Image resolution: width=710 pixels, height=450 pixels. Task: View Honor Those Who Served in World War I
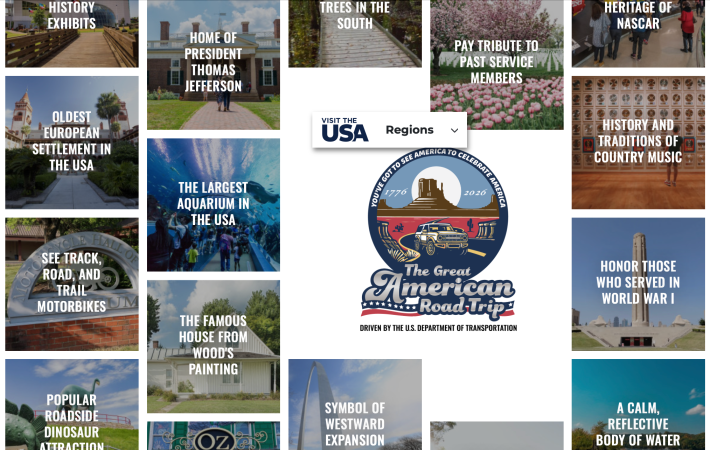638,283
